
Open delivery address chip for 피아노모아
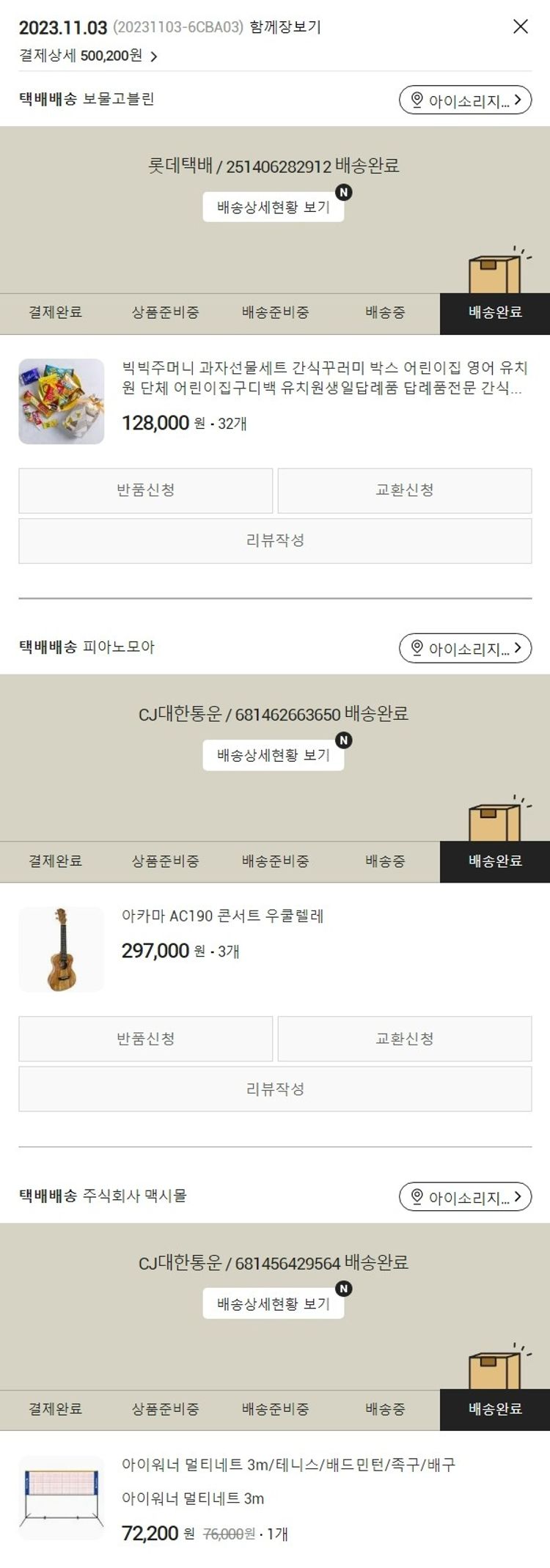pyautogui.click(x=465, y=648)
